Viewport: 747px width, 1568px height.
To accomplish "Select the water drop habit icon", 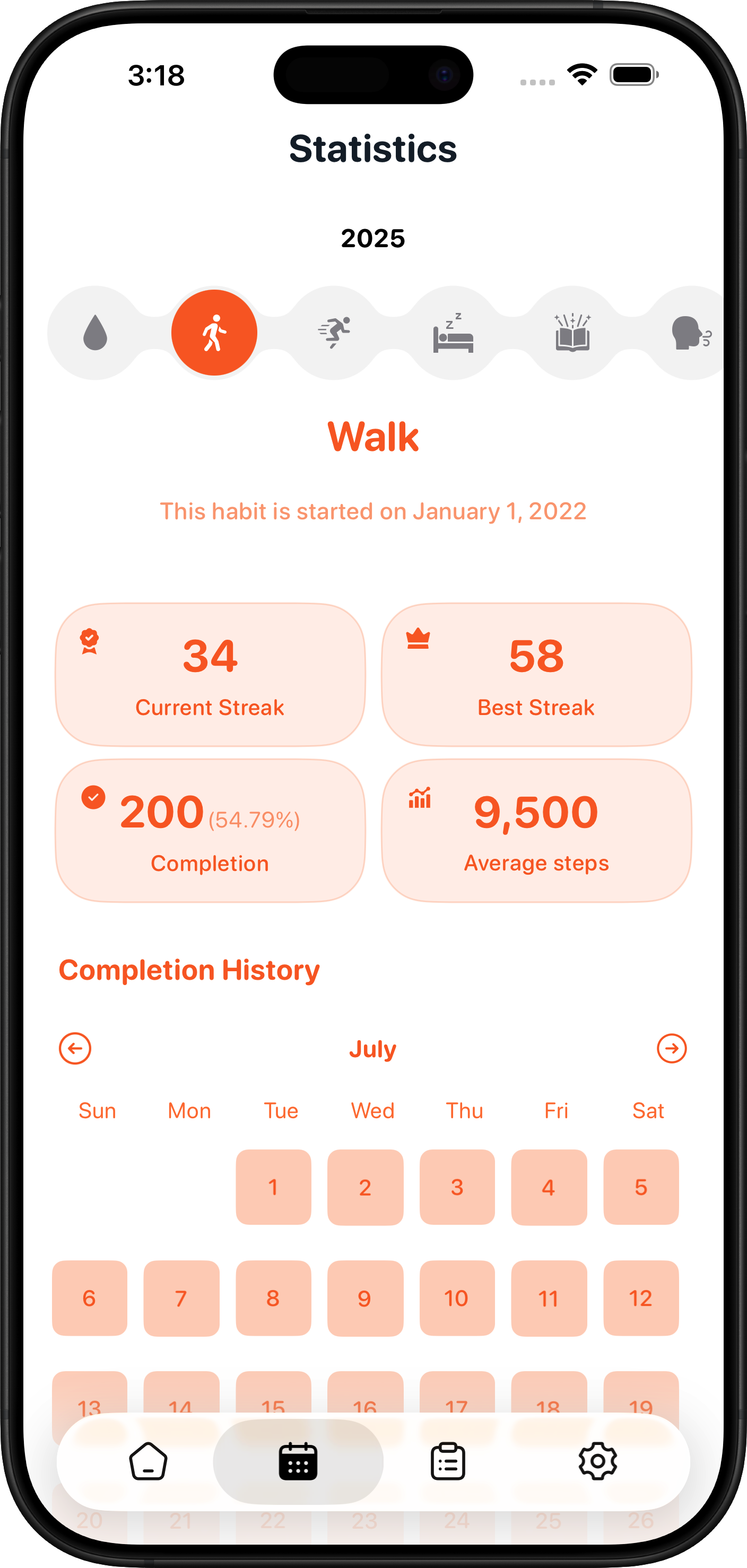I will coord(95,333).
